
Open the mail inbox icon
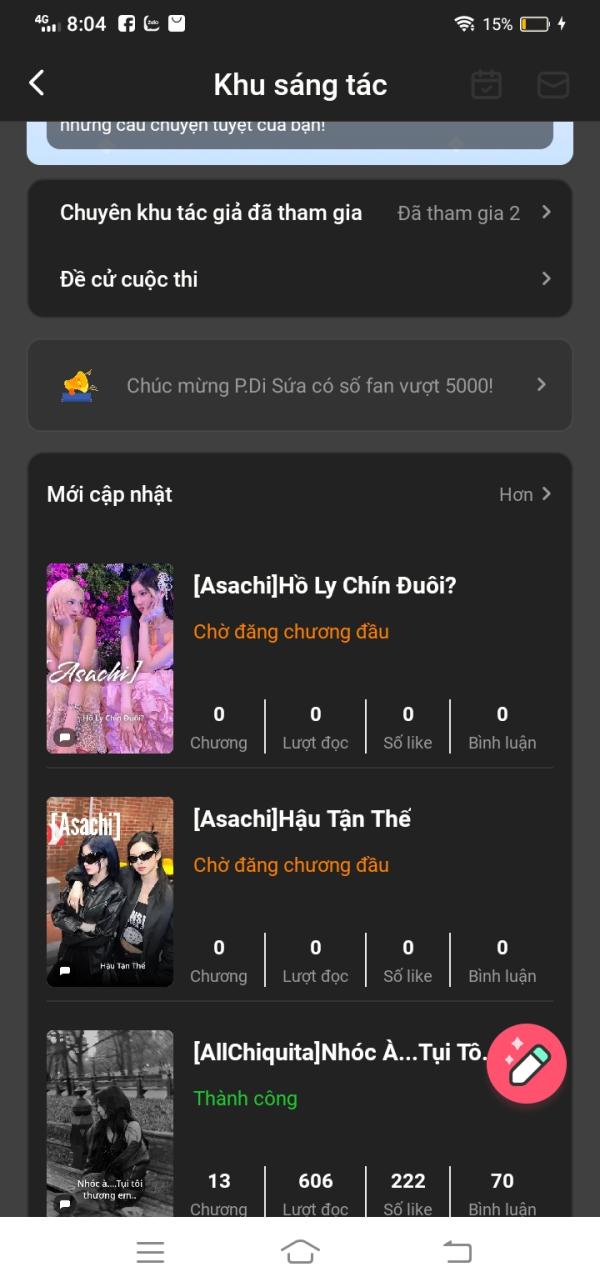point(553,85)
